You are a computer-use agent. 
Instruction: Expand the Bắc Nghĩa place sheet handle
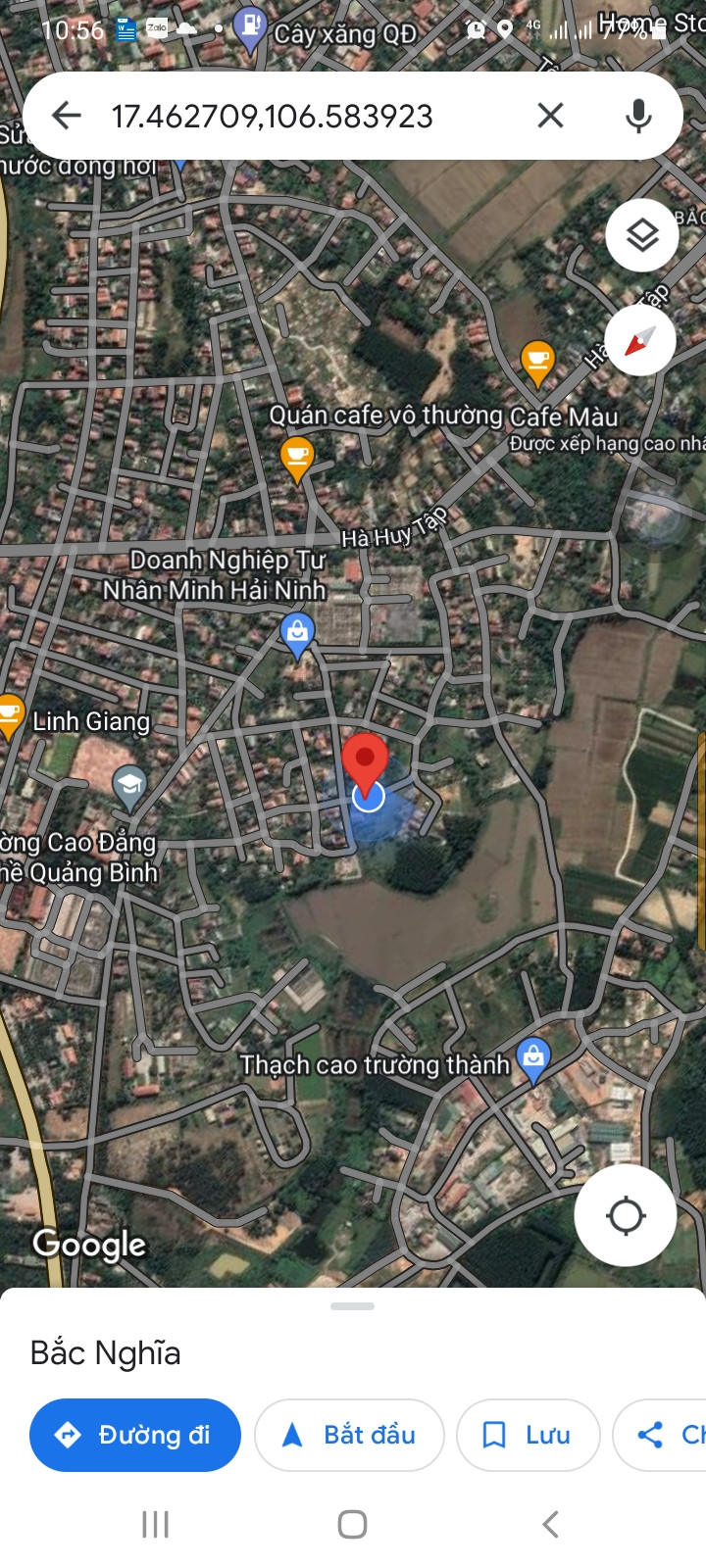pos(353,1305)
